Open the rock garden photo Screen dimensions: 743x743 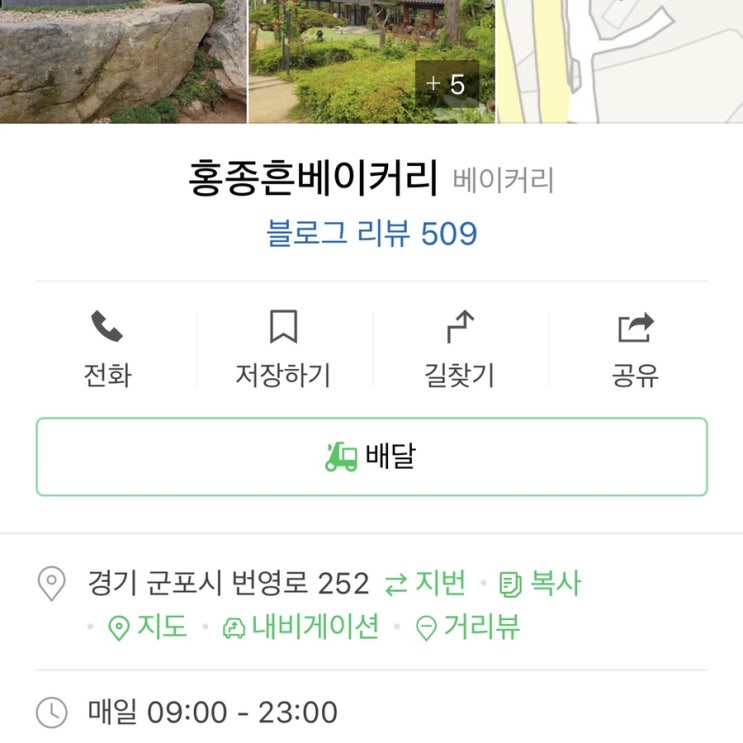point(122,60)
